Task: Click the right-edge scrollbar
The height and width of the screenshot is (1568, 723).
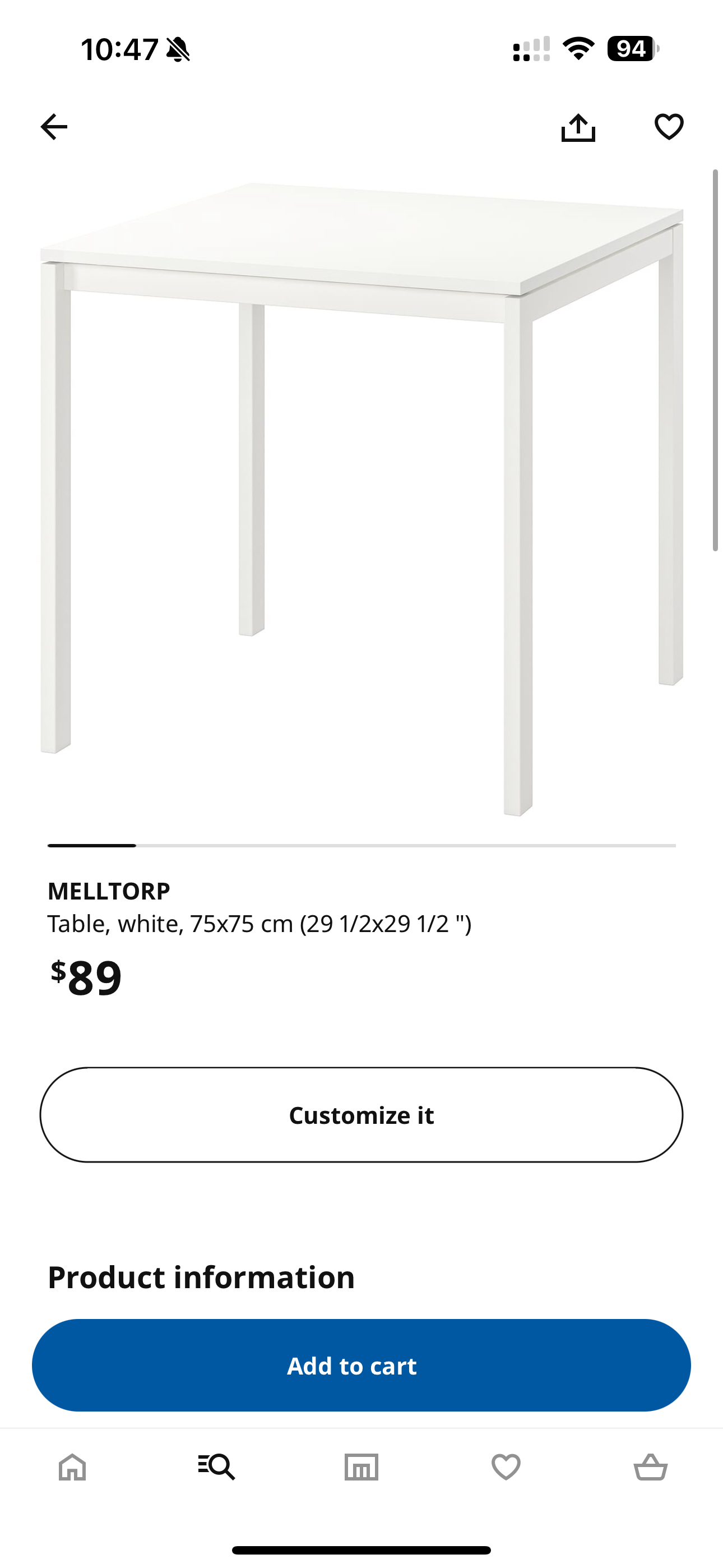Action: coord(716,359)
